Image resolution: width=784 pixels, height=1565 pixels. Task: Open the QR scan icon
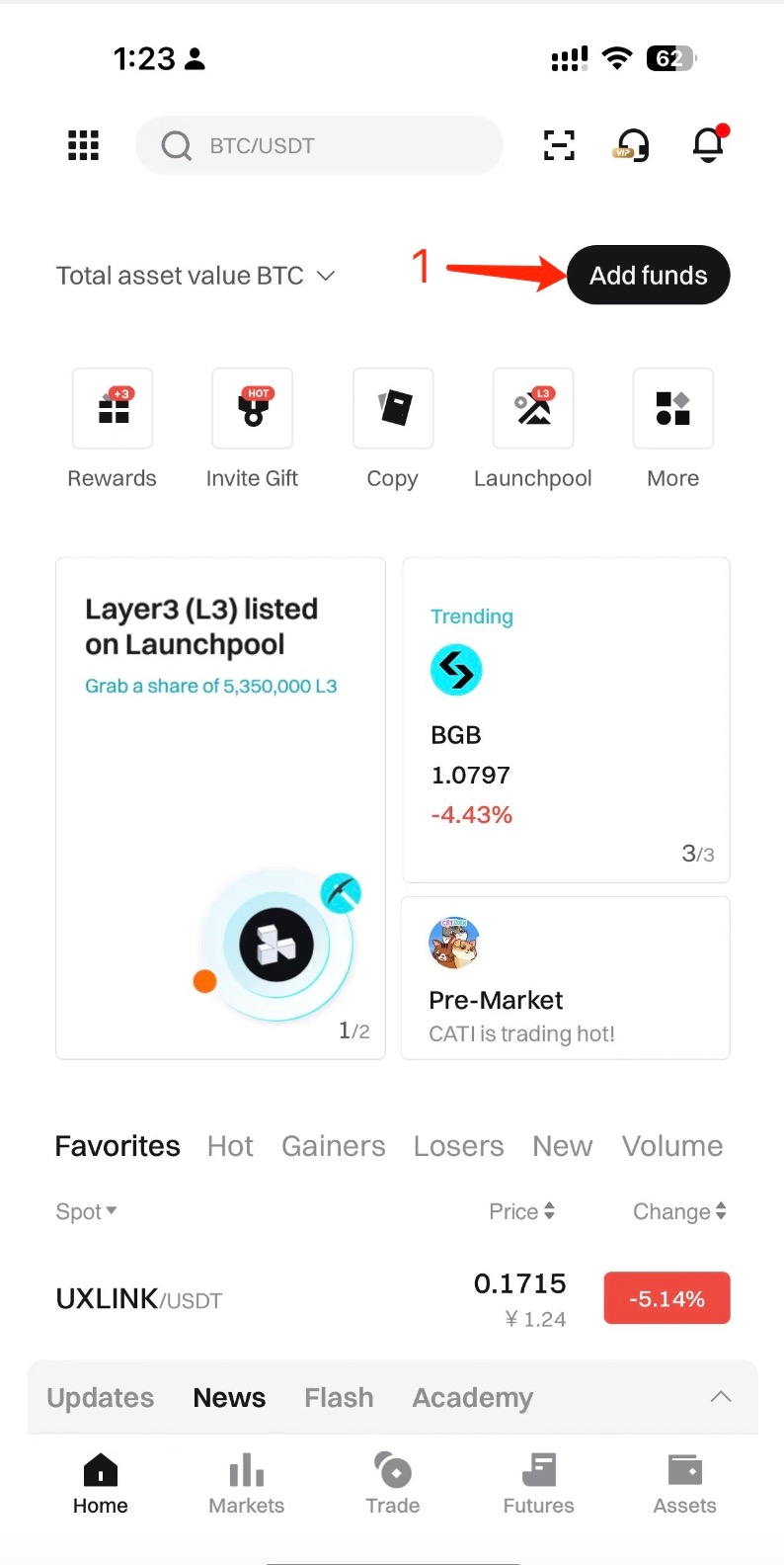tap(559, 145)
